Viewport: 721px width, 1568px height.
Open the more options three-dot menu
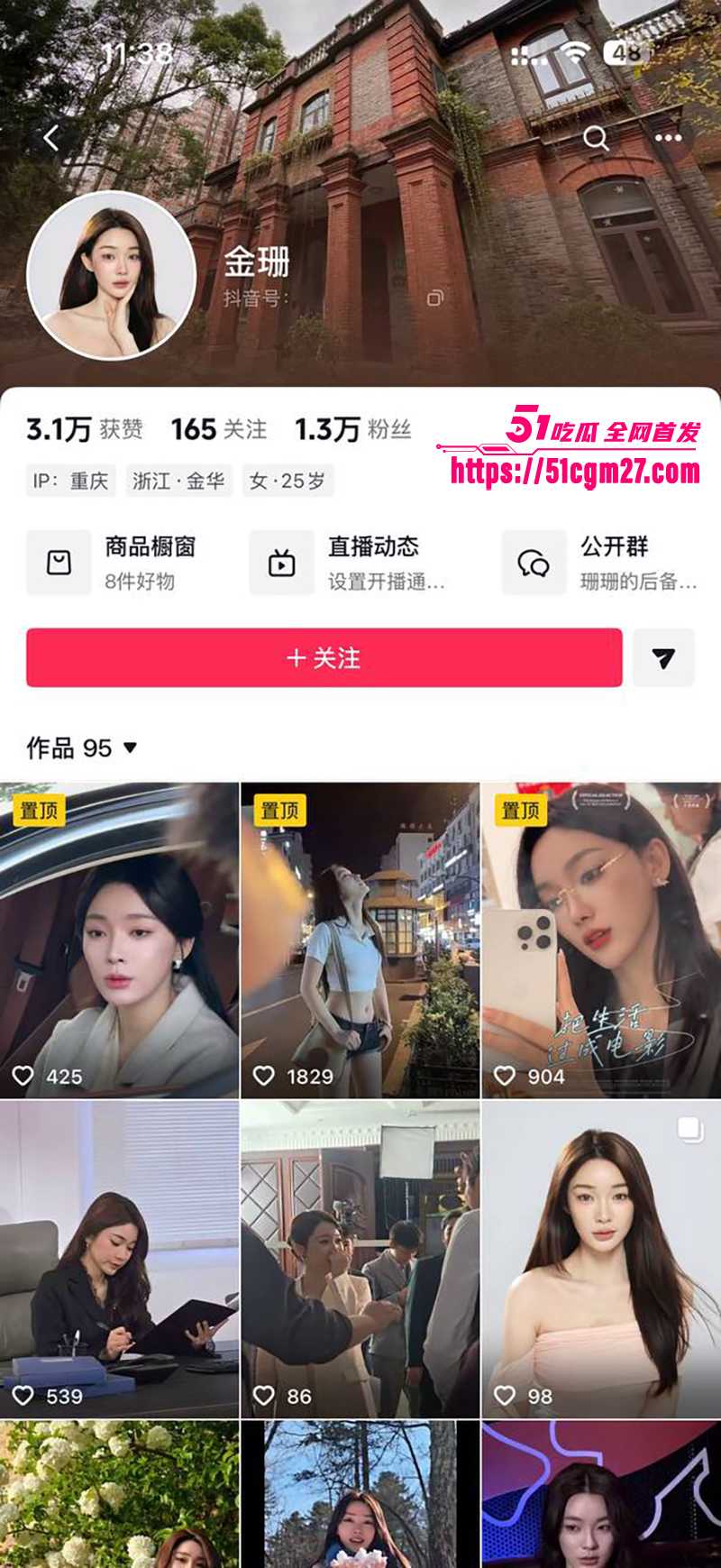pyautogui.click(x=665, y=137)
